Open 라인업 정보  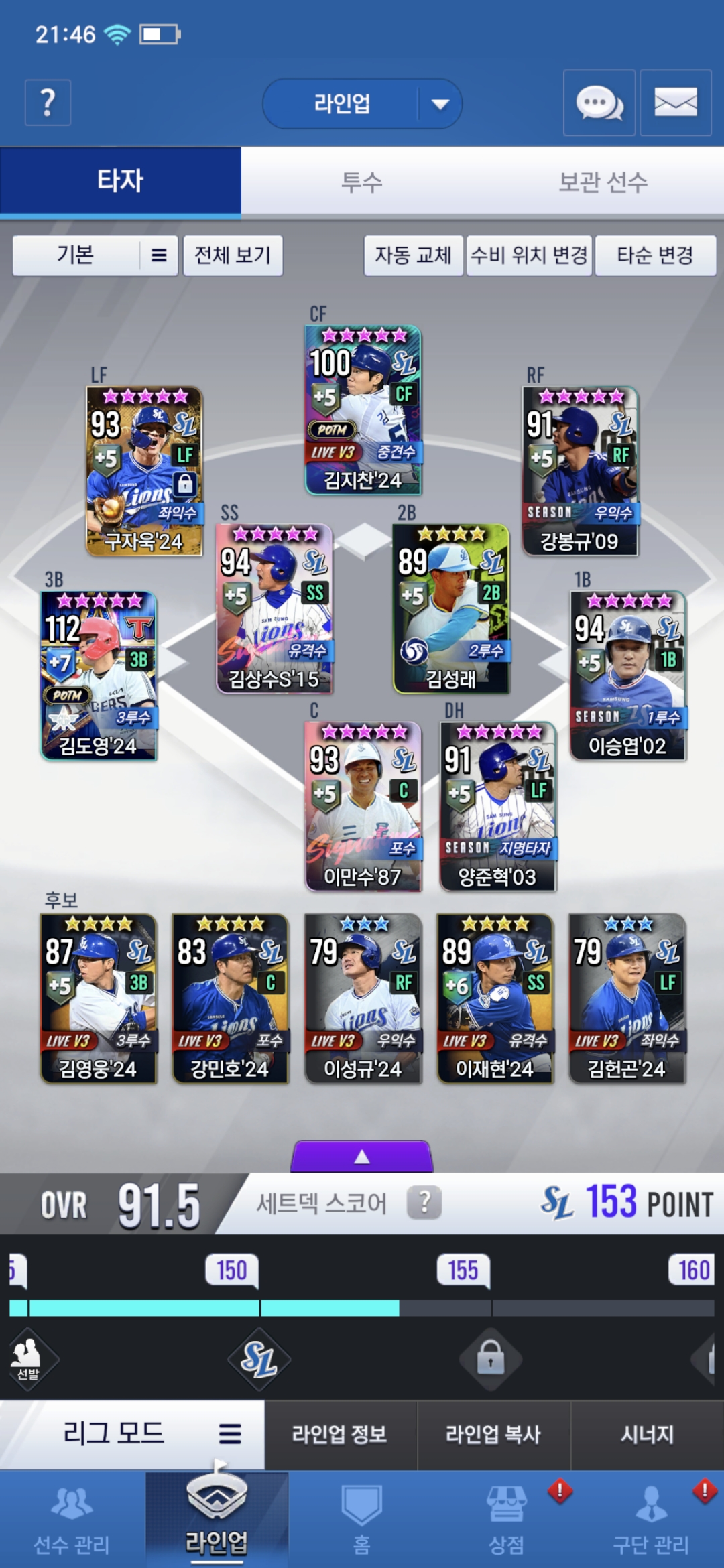[x=340, y=1434]
